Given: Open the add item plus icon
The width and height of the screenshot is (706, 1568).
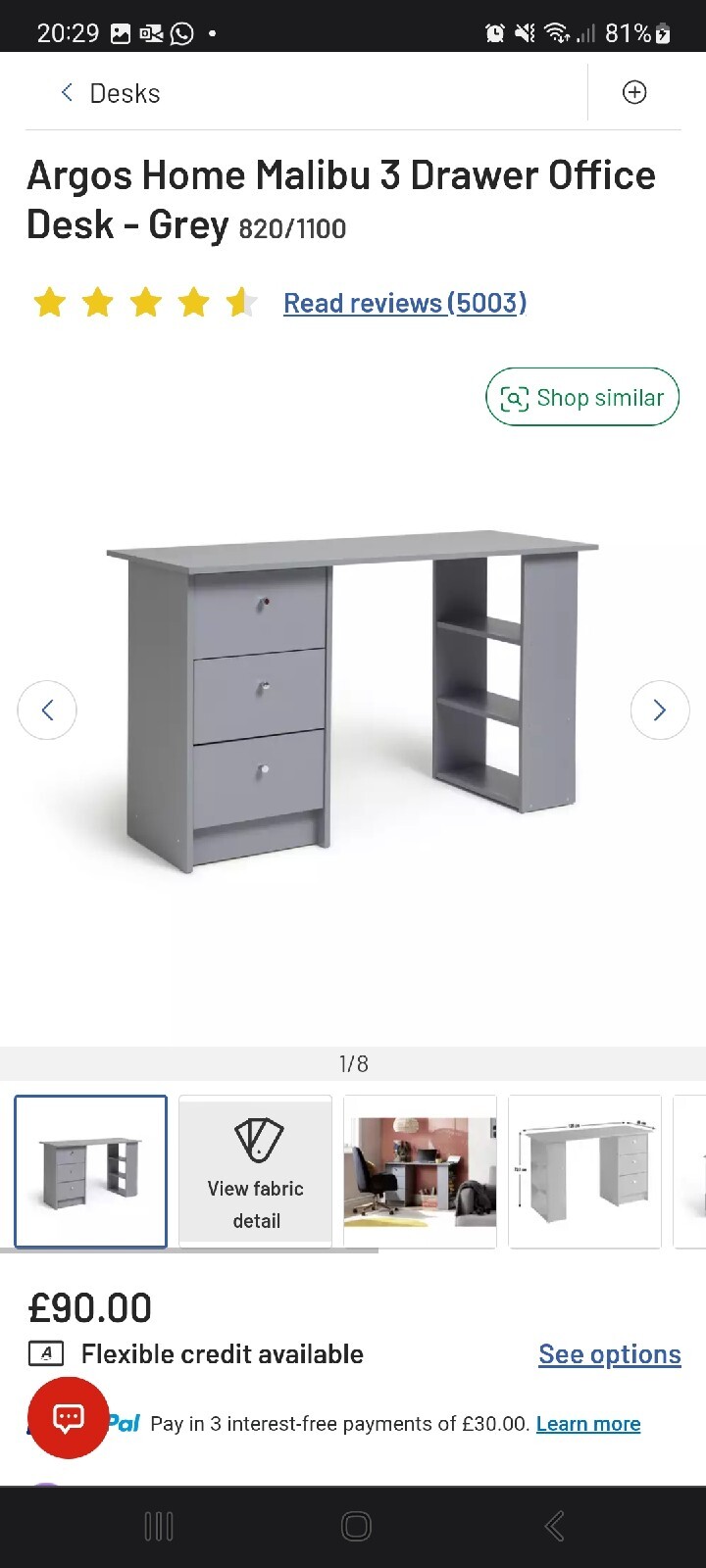Looking at the screenshot, I should click(634, 92).
